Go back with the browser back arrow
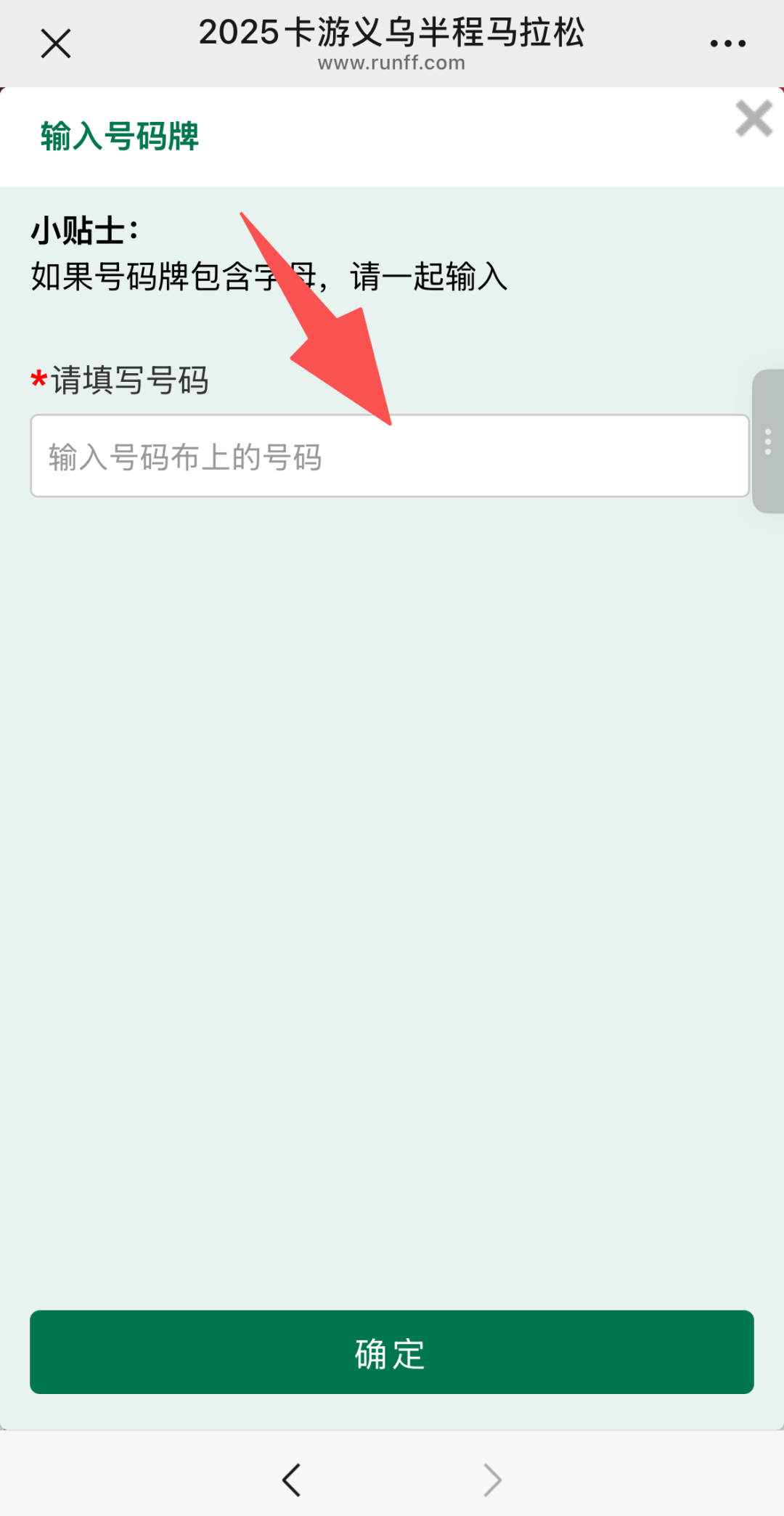This screenshot has height=1516, width=784. tap(292, 1480)
